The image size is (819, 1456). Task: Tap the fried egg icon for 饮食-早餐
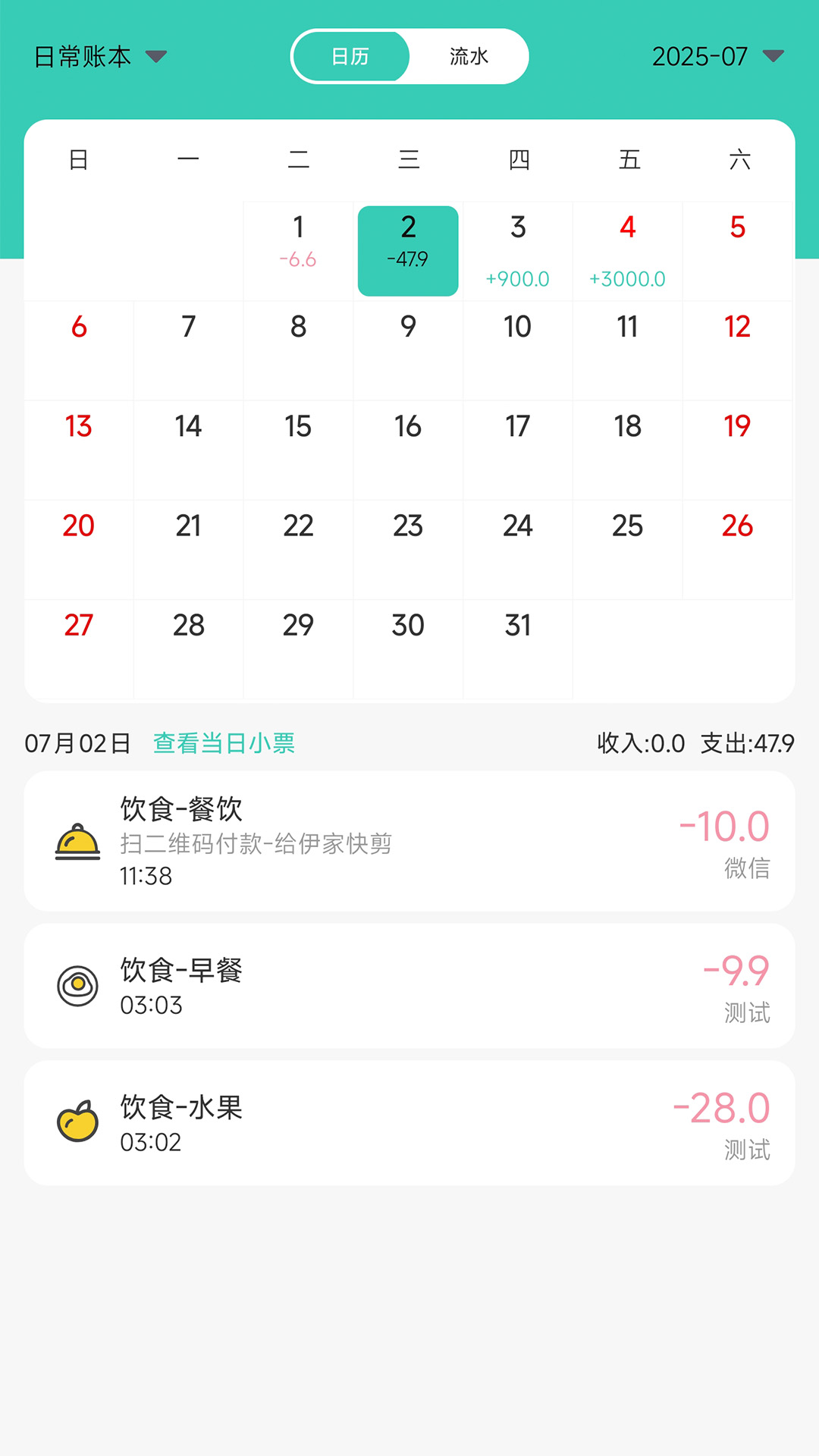pos(75,984)
